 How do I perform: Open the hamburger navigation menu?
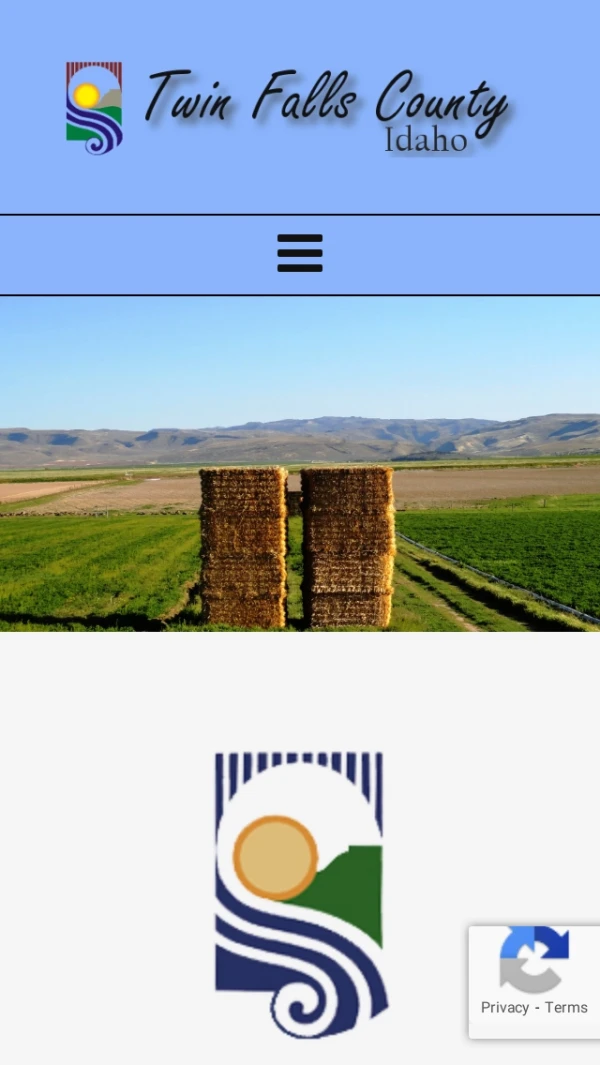click(x=299, y=254)
